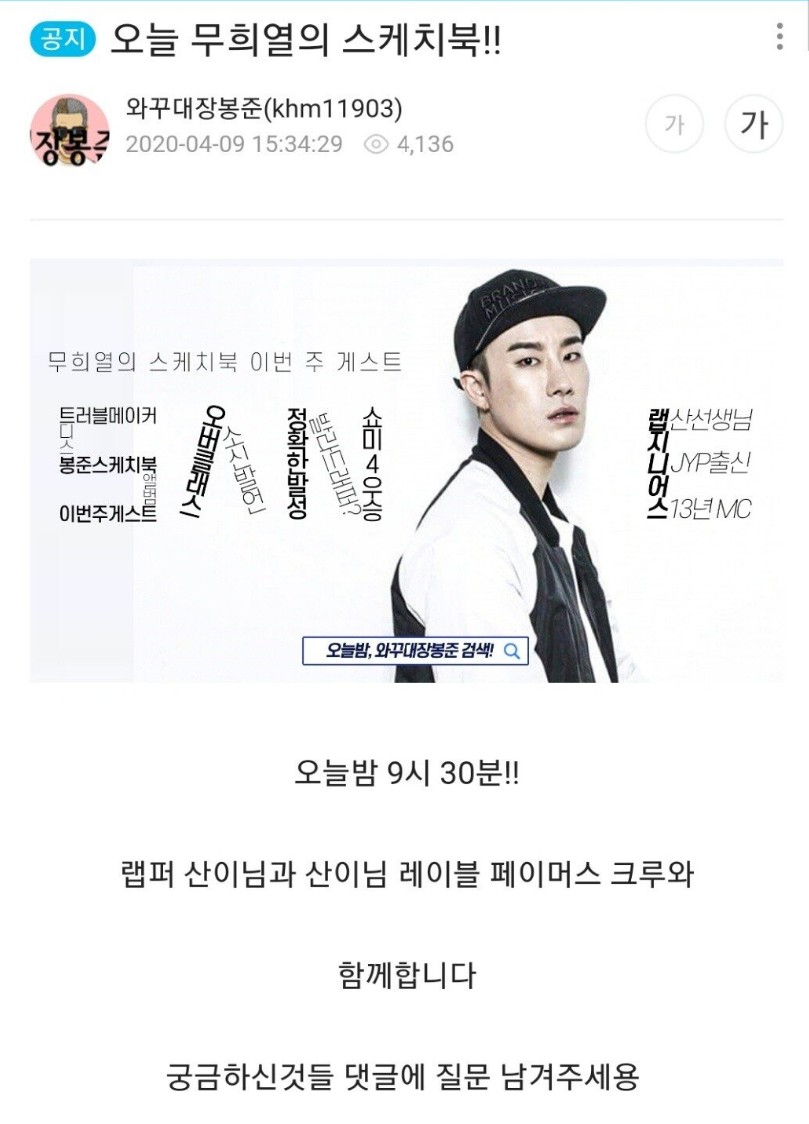Decrease text size with small 가 button

tap(674, 125)
